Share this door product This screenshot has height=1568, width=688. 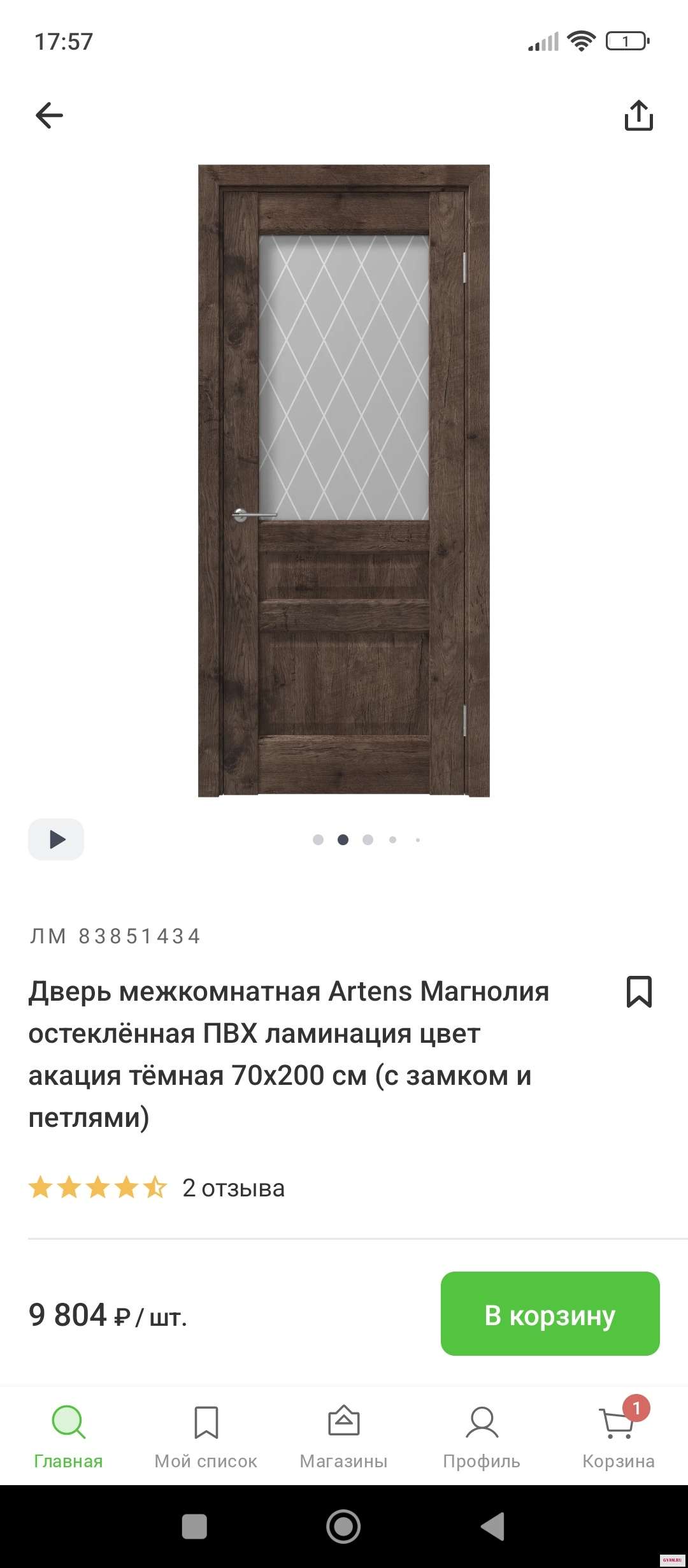coord(638,115)
